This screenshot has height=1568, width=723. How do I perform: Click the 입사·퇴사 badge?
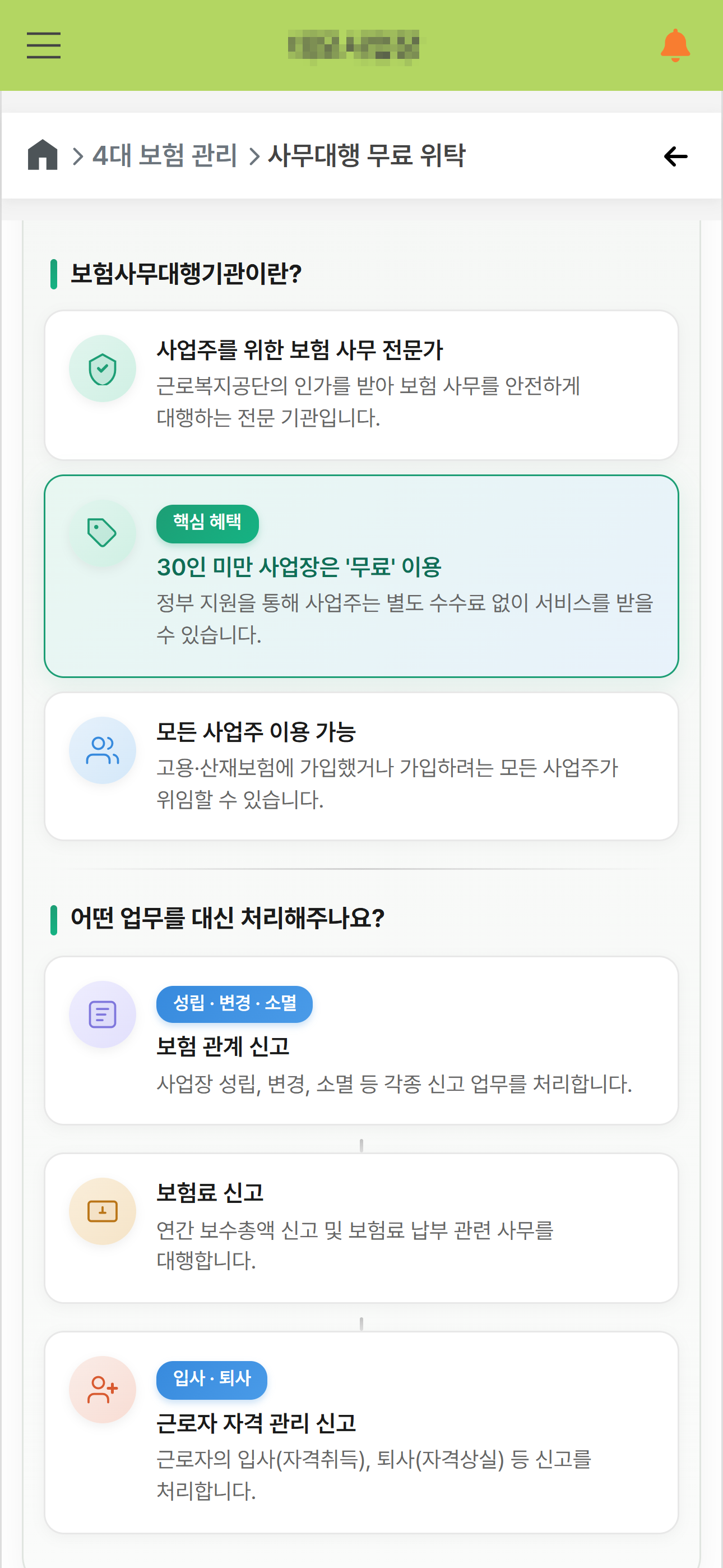[211, 1380]
